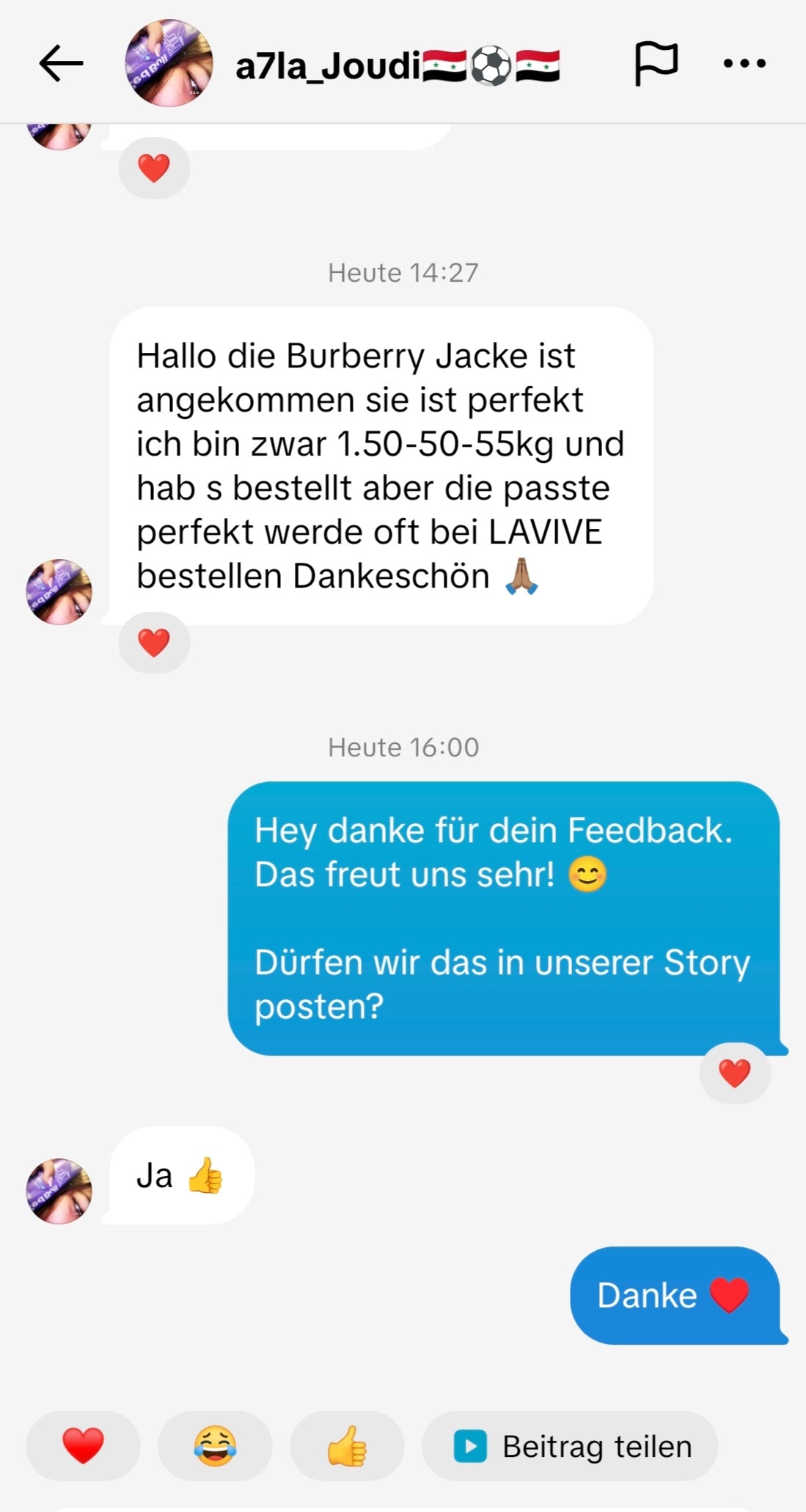This screenshot has height=1512, width=806.
Task: Tap heart reaction under the Story posten message
Action: (734, 1073)
